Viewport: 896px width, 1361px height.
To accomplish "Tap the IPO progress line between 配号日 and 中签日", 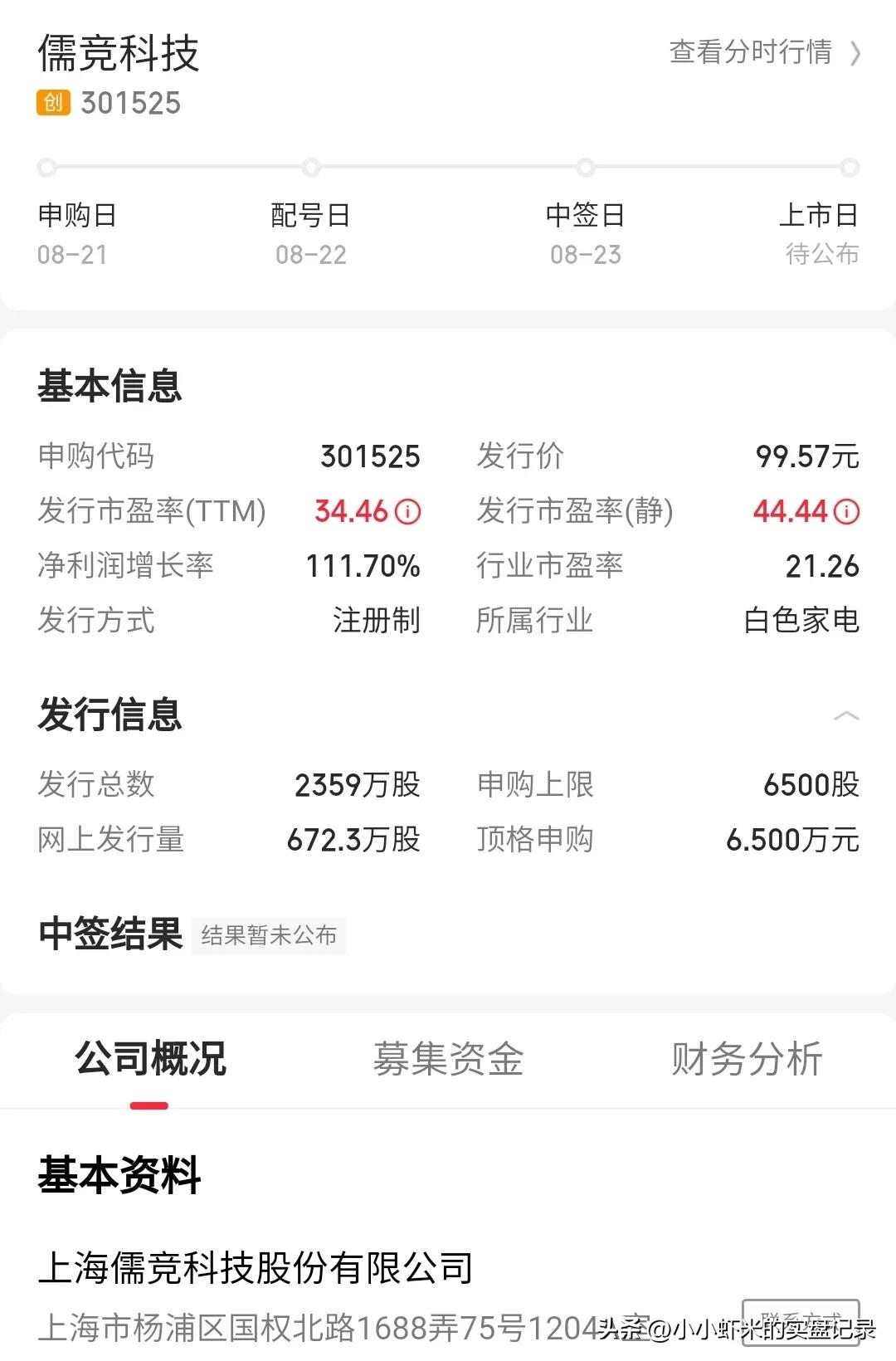I will 448,167.
